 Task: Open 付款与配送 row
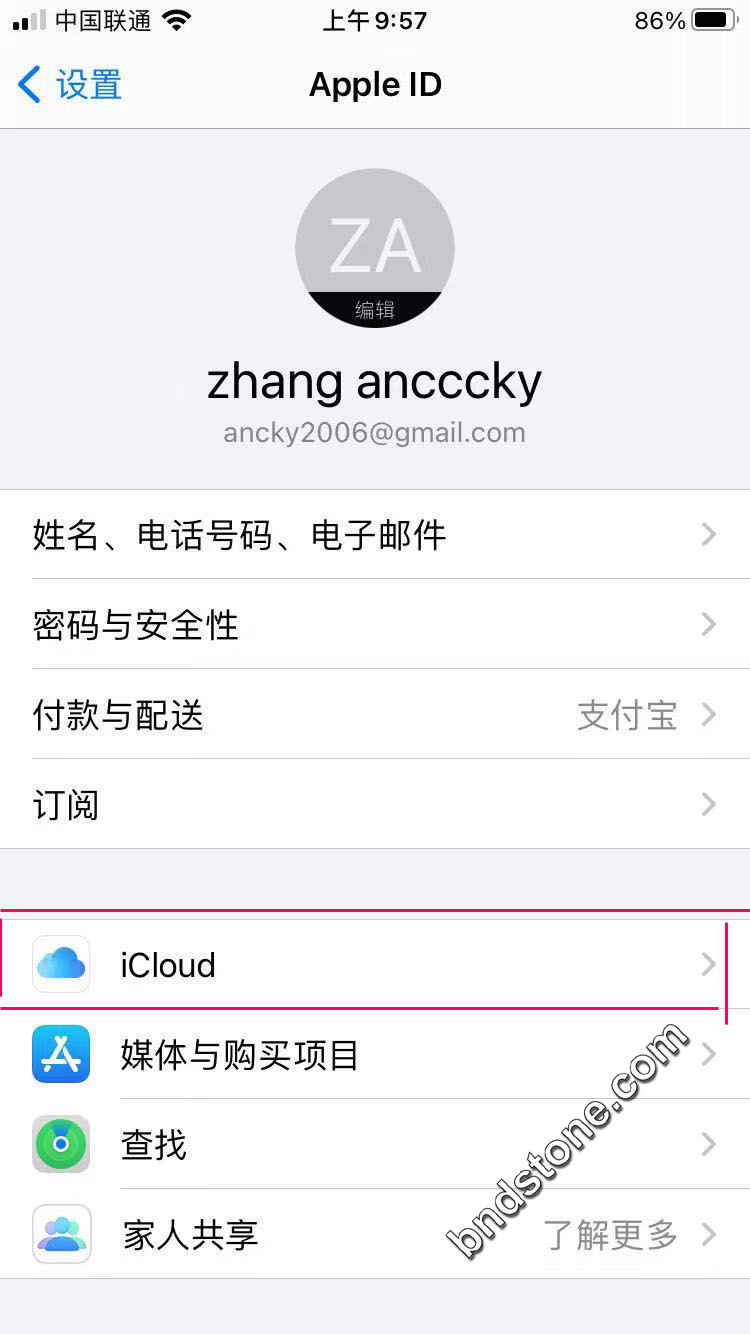(x=375, y=715)
